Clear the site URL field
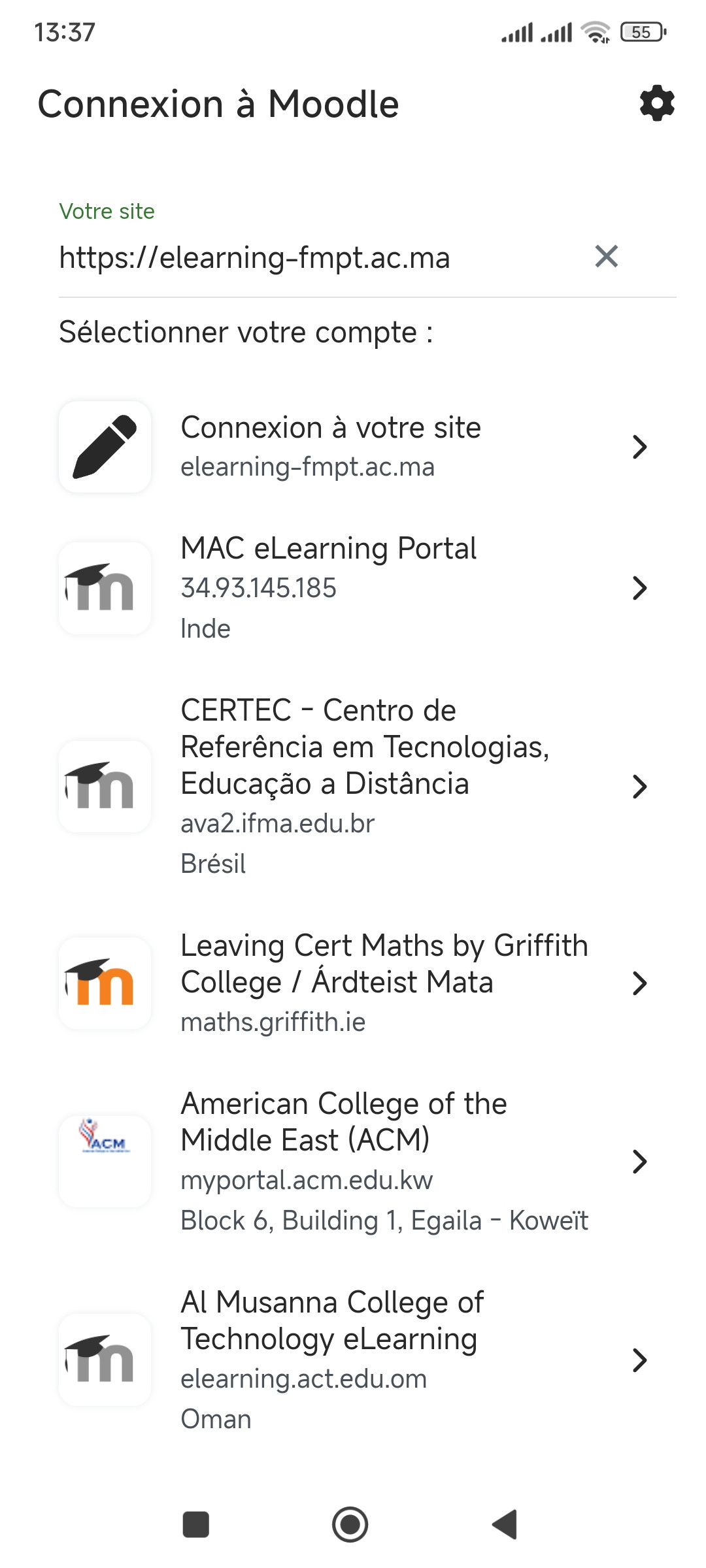 pos(607,256)
